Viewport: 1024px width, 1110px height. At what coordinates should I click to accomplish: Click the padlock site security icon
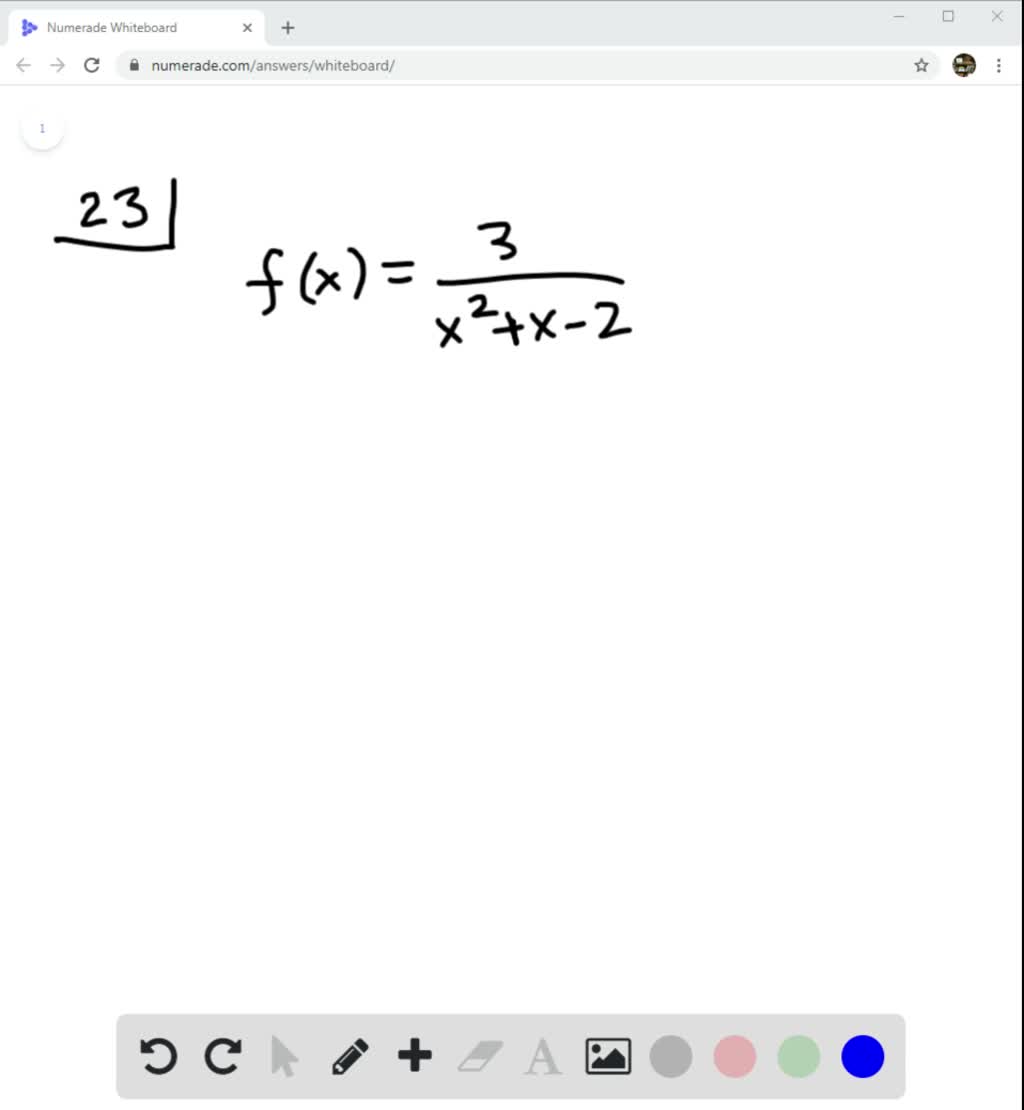(133, 65)
